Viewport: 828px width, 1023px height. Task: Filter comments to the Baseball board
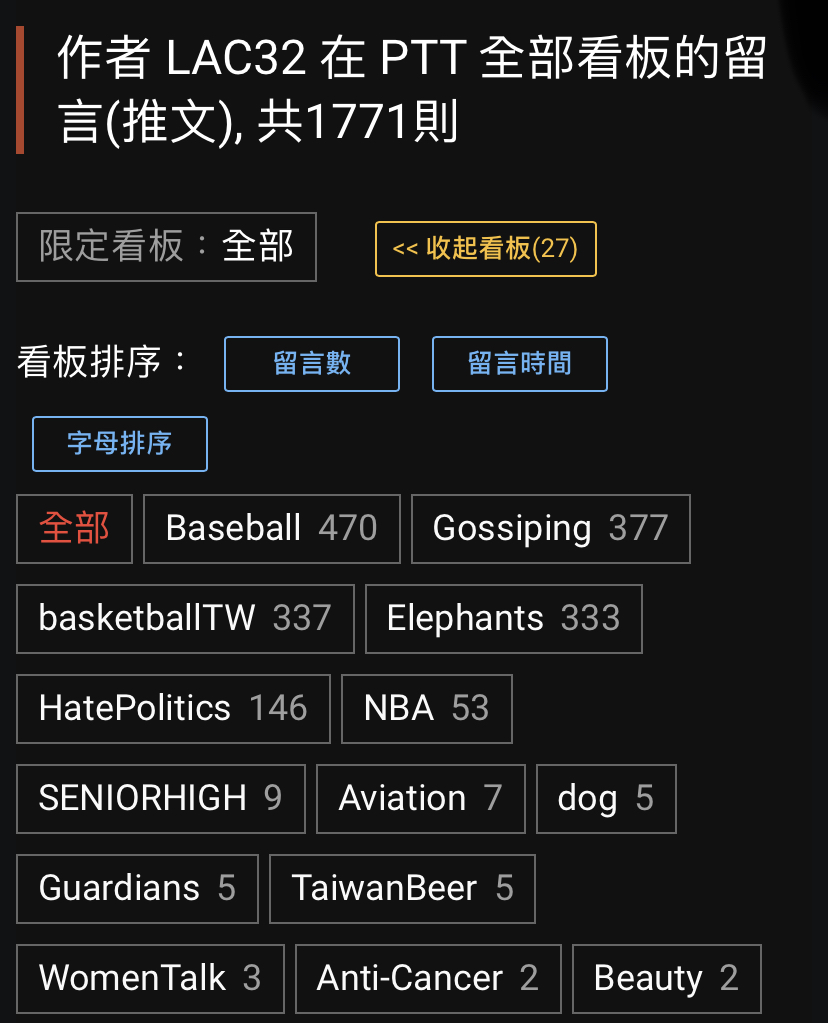[271, 529]
